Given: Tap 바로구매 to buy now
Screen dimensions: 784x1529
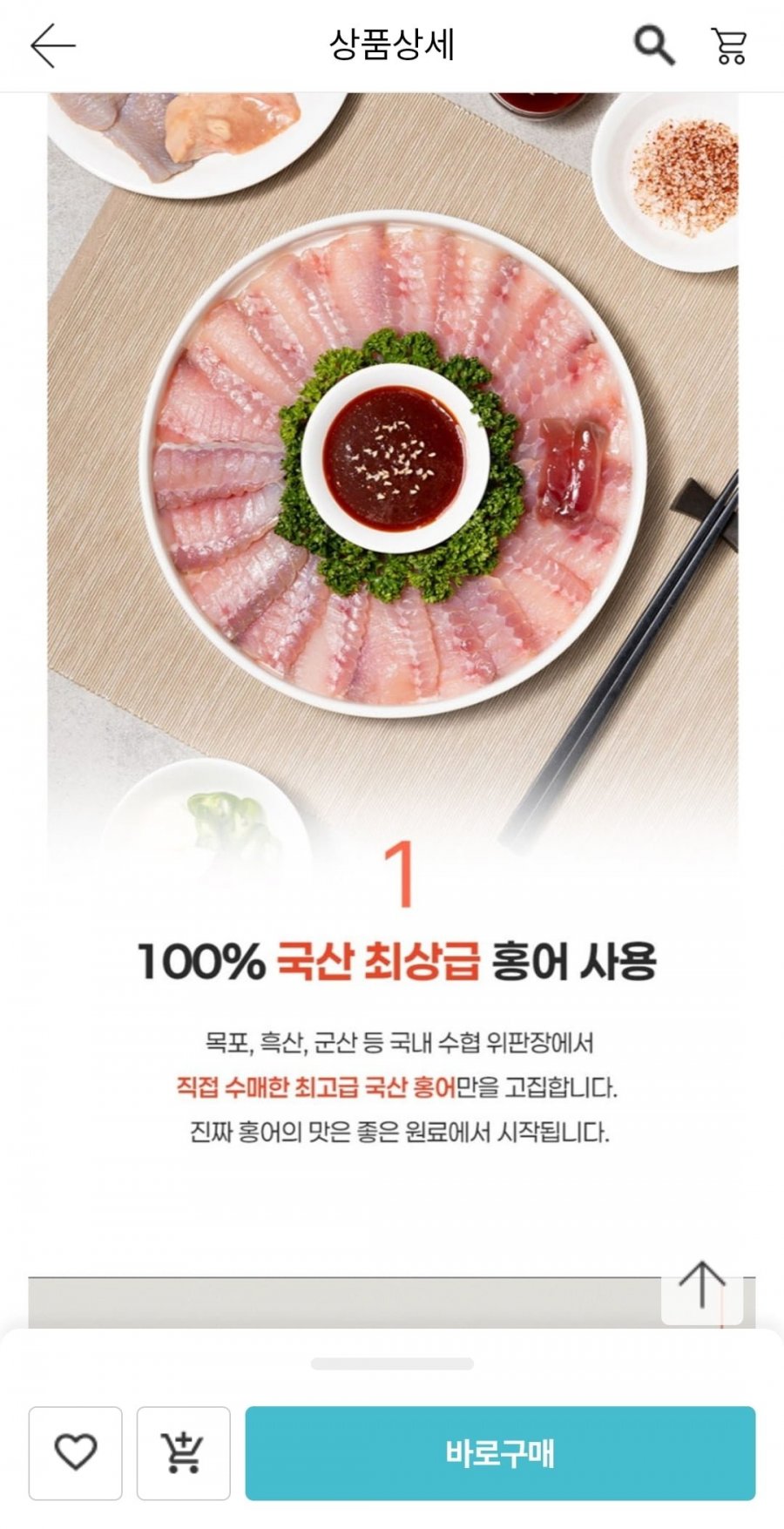Looking at the screenshot, I should point(500,1452).
